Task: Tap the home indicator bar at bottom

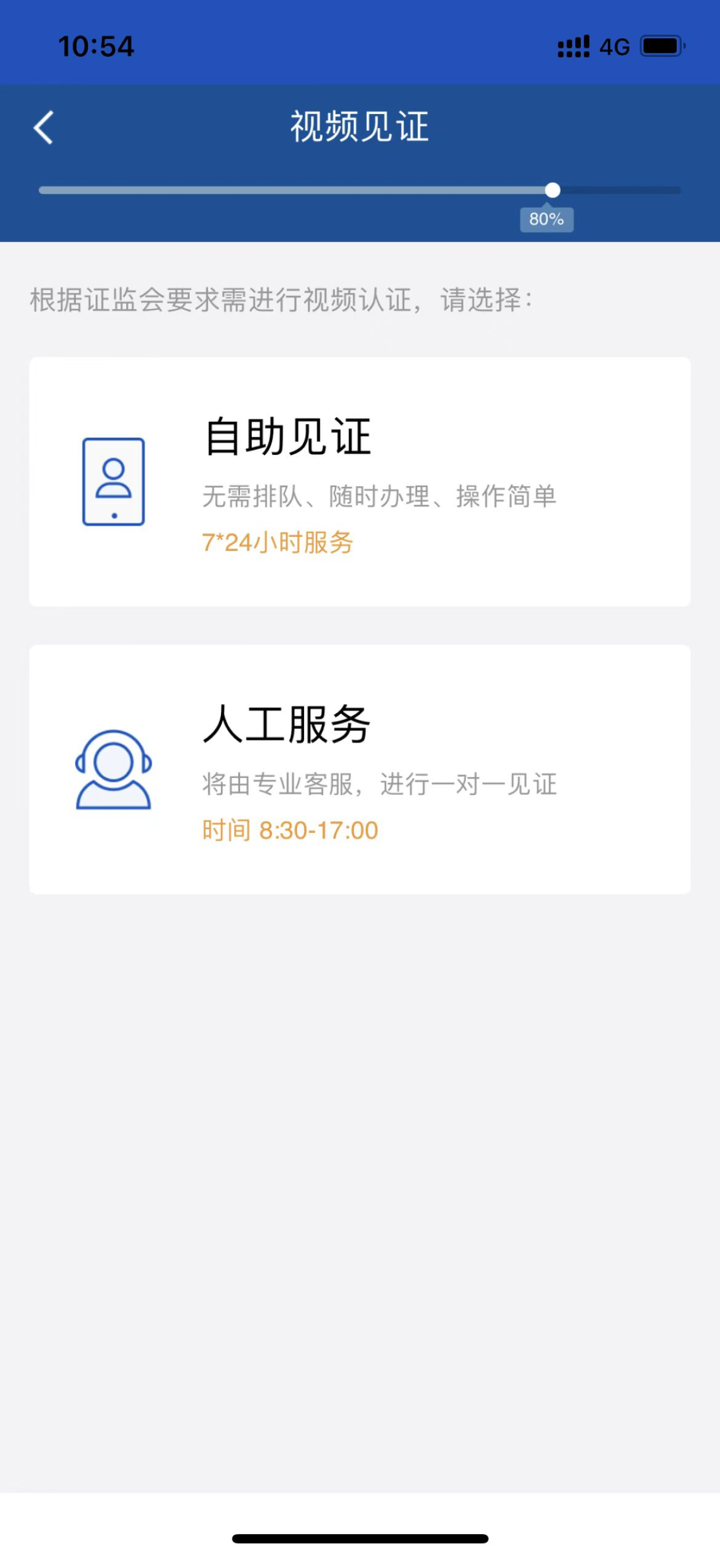Action: tap(360, 1538)
